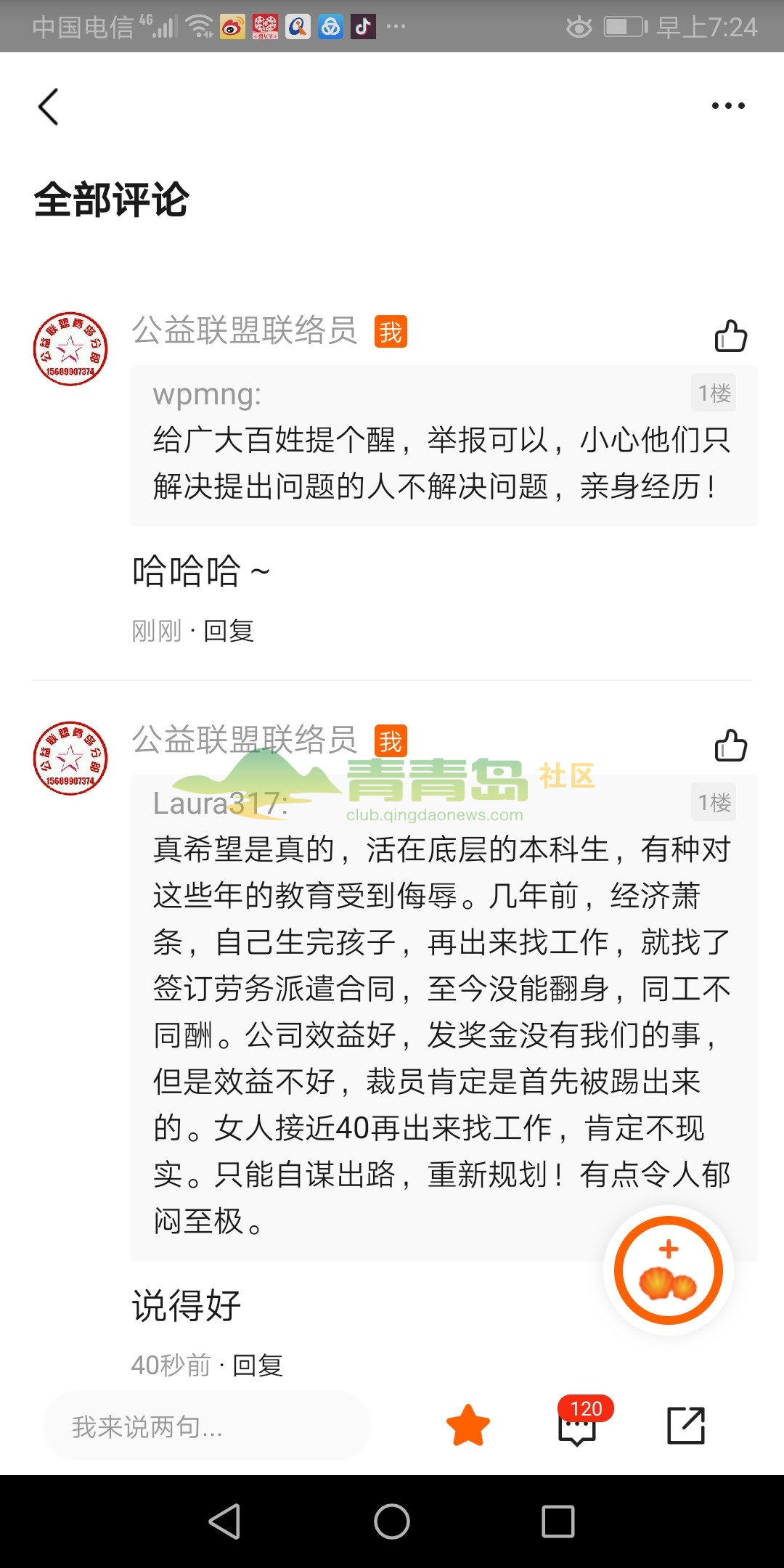The height and width of the screenshot is (1568, 784).
Task: Like the comment saying 哈哈哈
Action: coord(730,336)
